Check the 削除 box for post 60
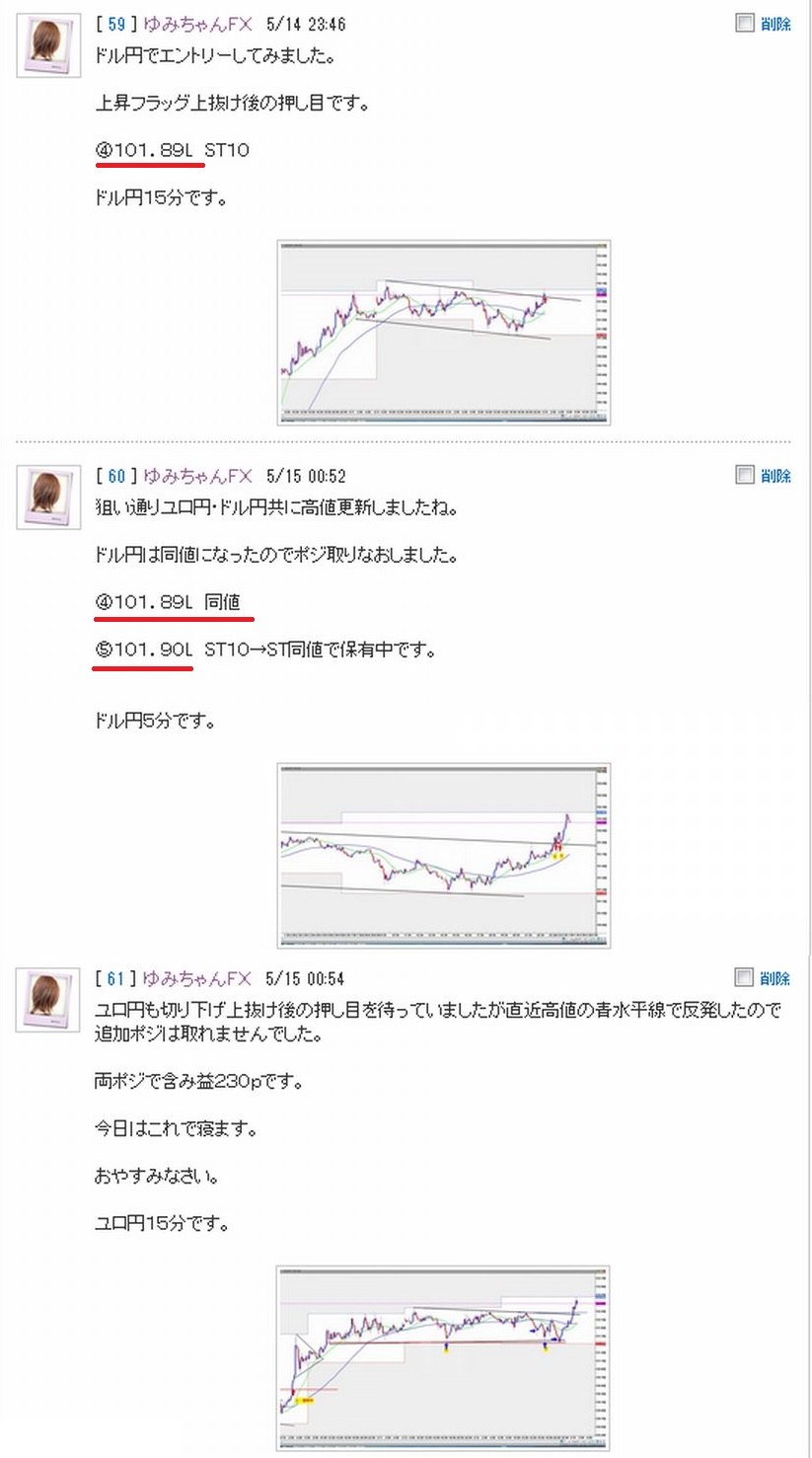Image resolution: width=812 pixels, height=1458 pixels. (x=745, y=475)
